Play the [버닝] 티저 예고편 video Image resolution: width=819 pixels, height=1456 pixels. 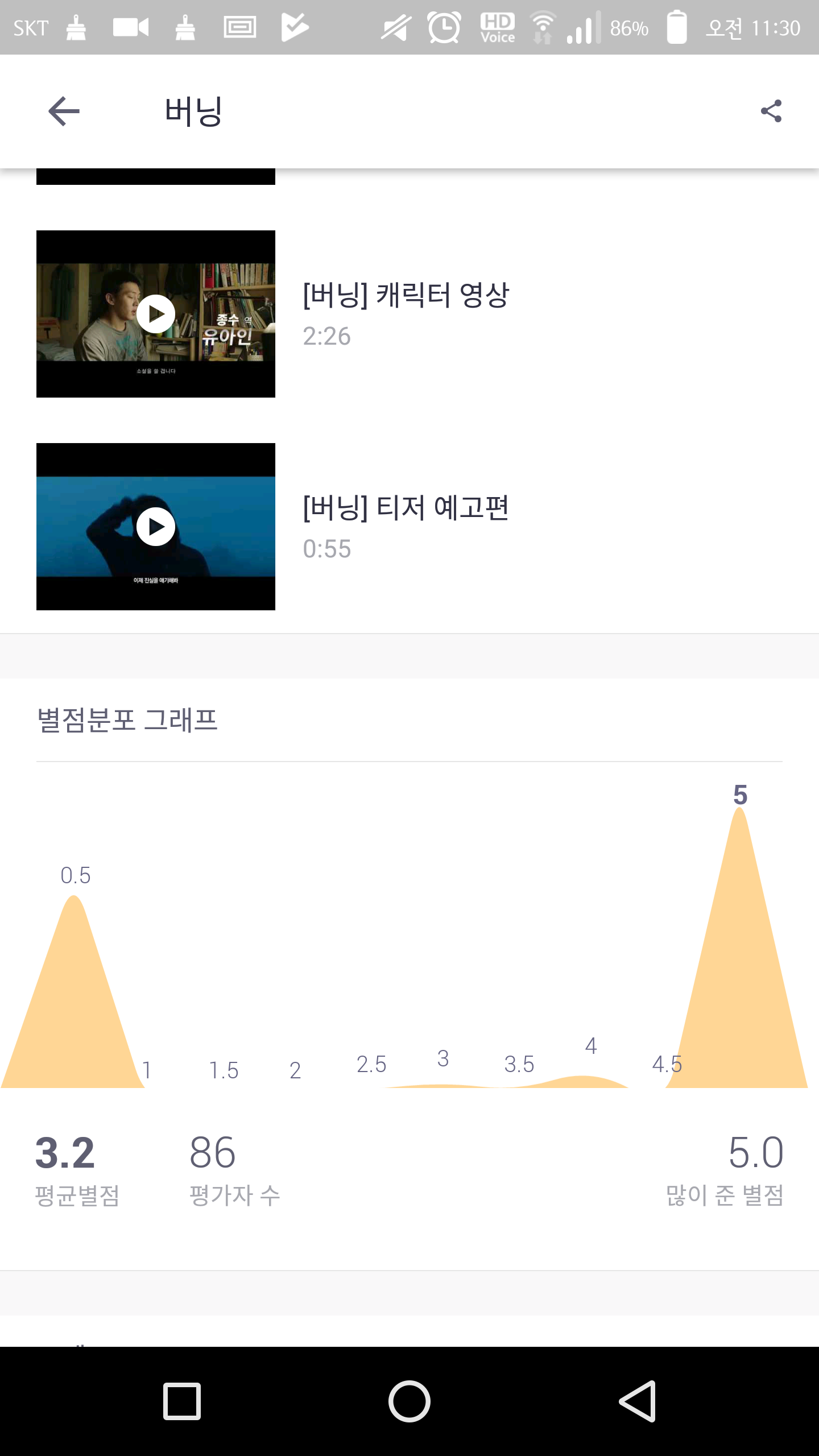click(156, 527)
